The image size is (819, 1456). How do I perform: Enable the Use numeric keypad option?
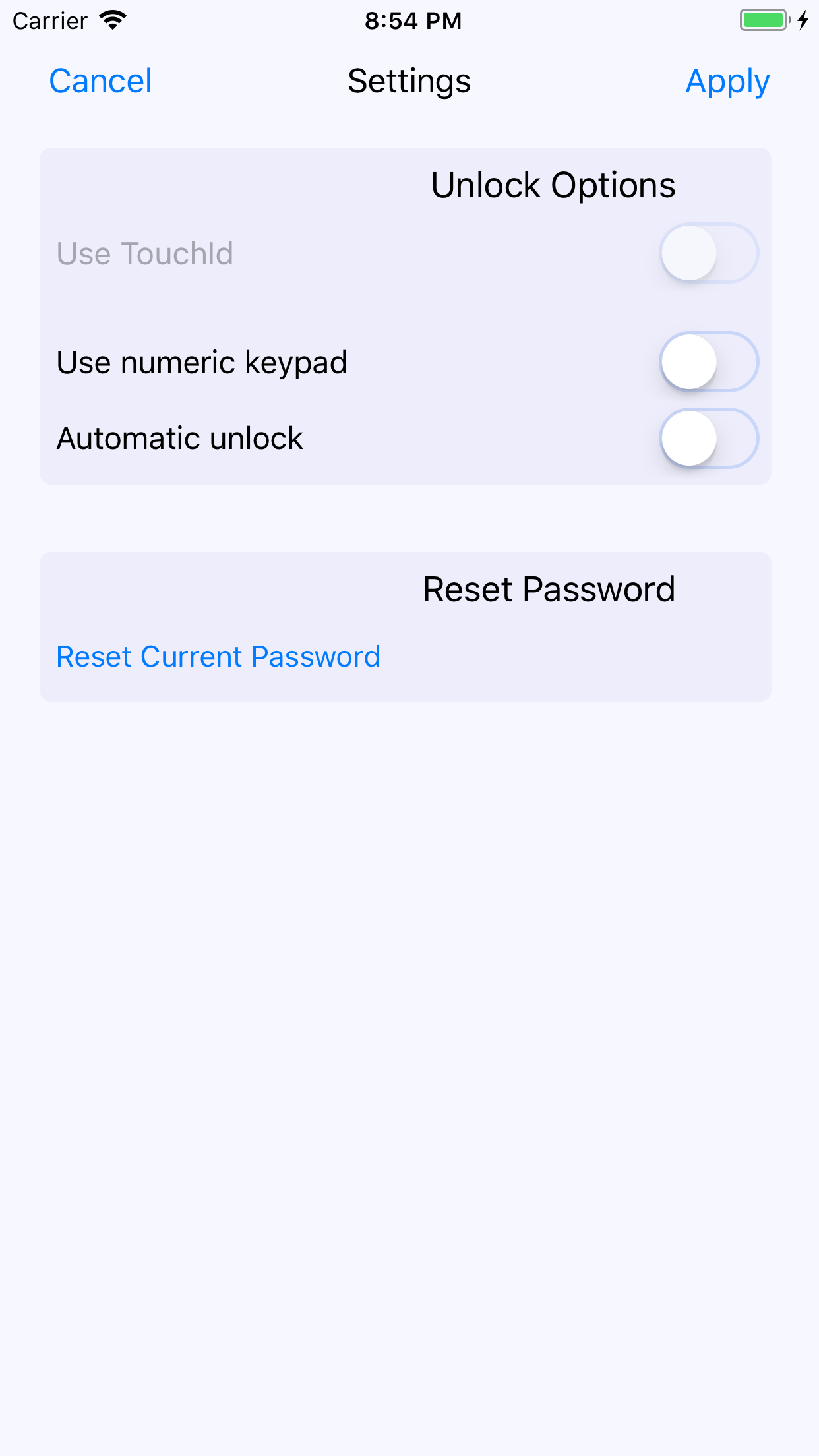click(710, 361)
